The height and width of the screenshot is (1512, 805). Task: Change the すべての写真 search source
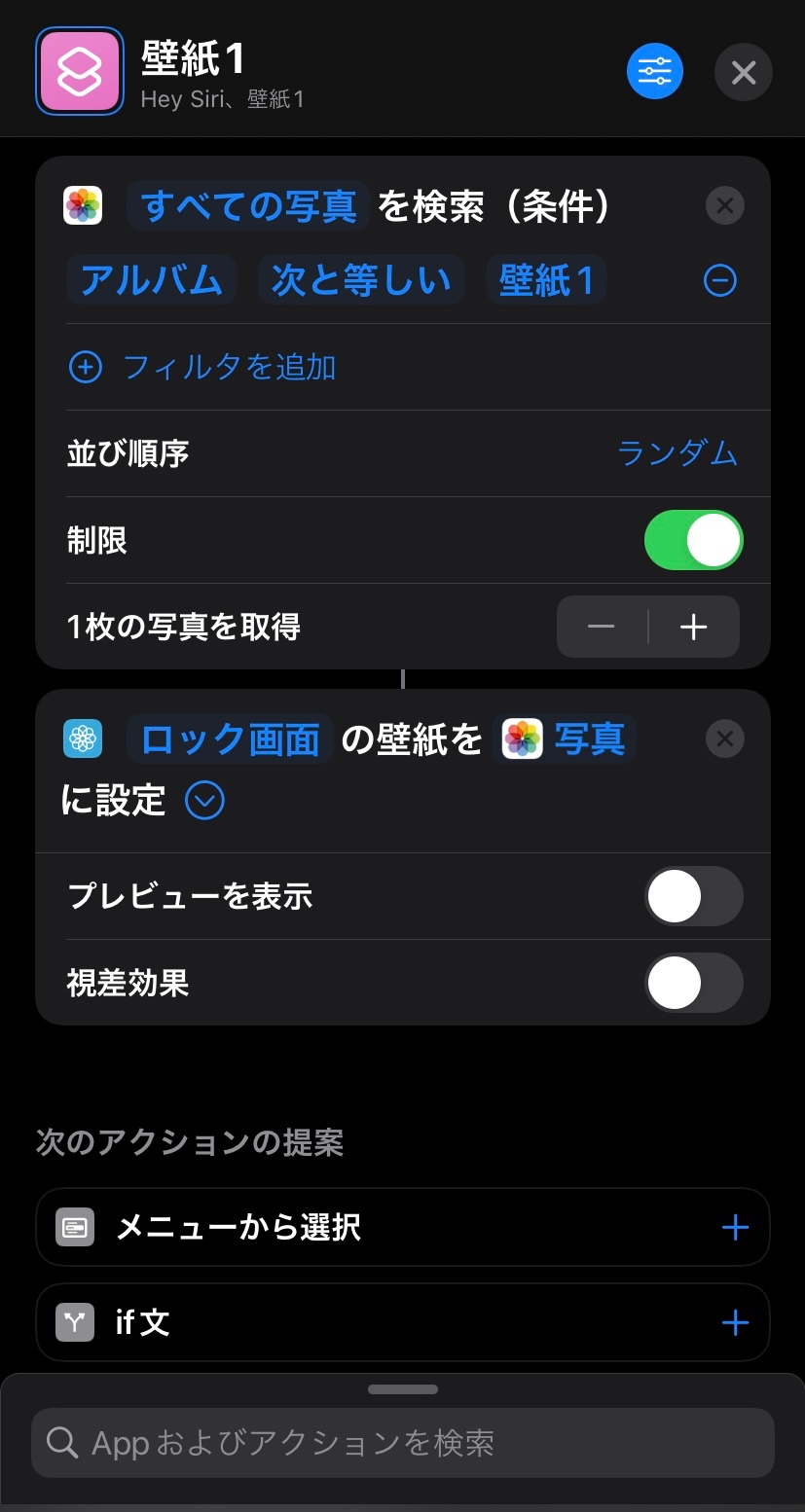(x=248, y=206)
